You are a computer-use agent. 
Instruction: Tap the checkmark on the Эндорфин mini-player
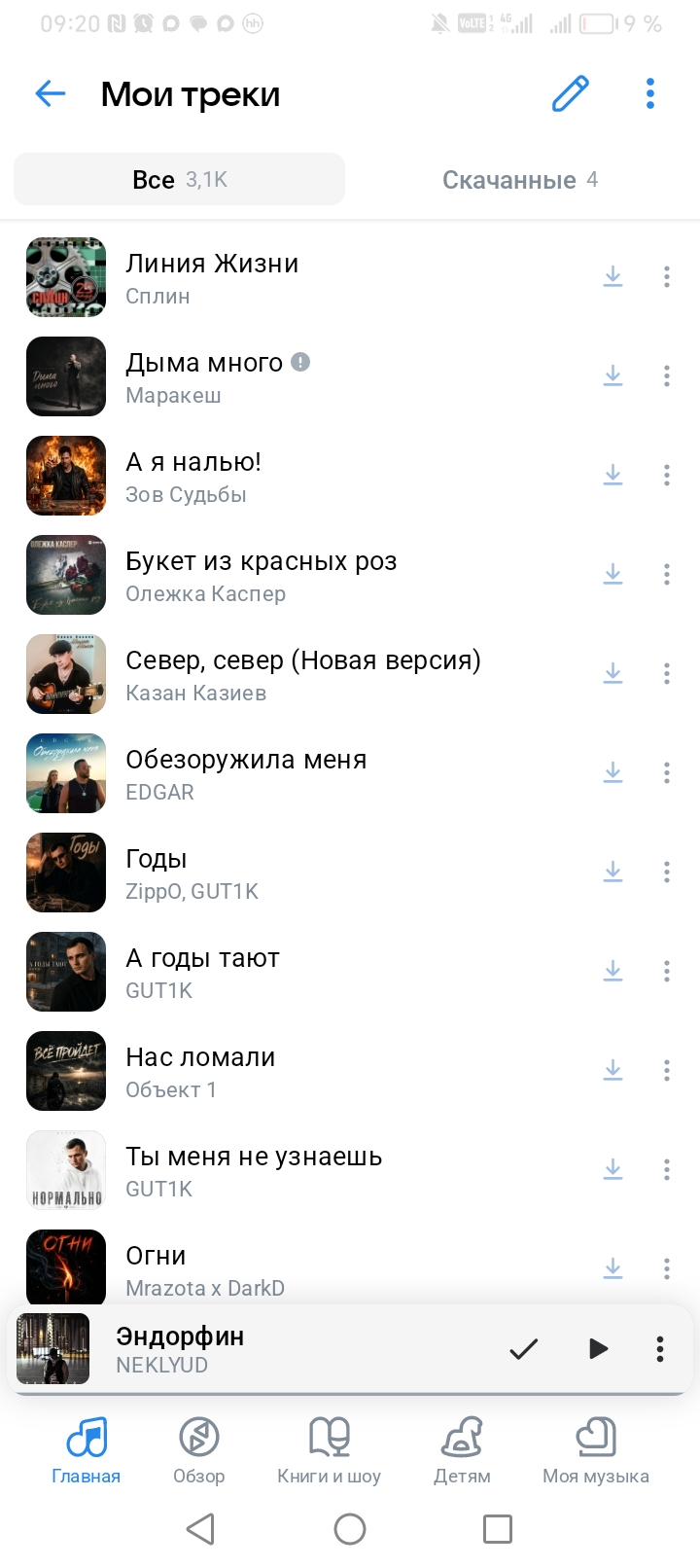524,1348
